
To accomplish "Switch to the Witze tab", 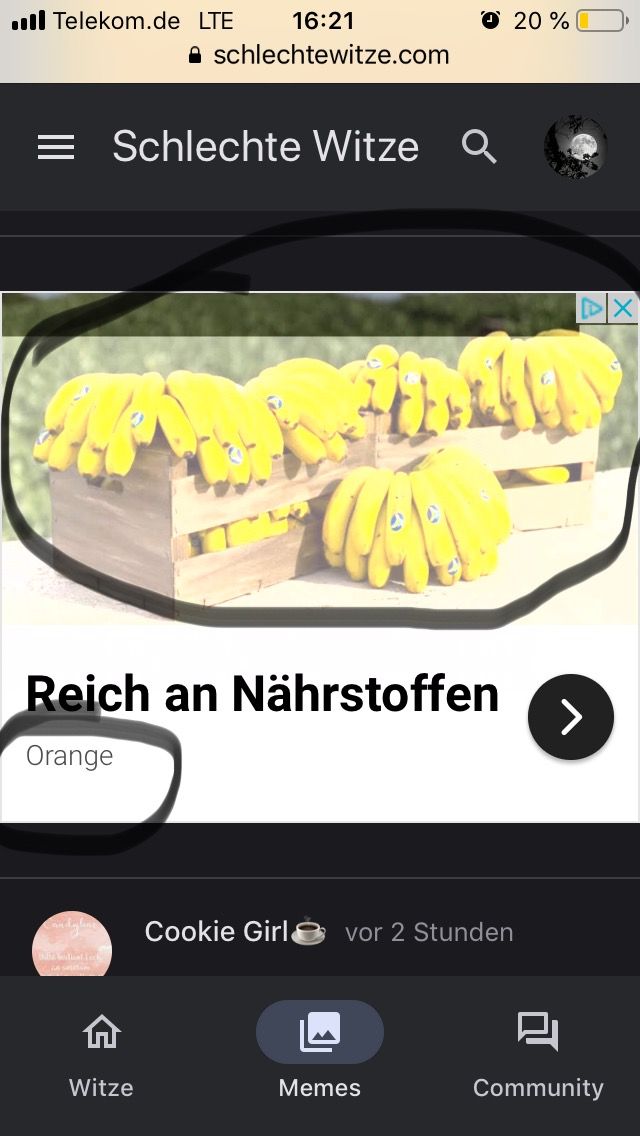I will [x=101, y=1055].
